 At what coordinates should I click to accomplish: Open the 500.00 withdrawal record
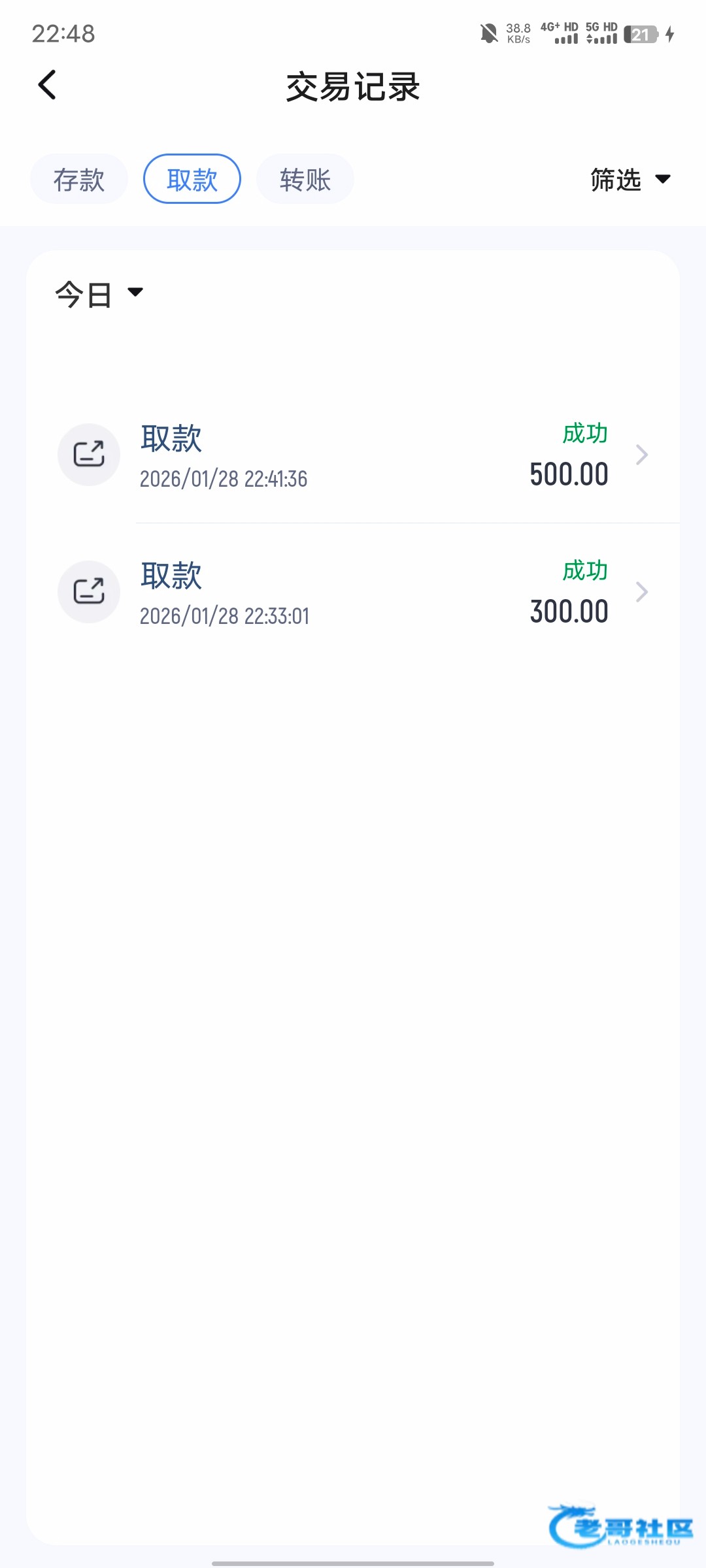pyautogui.click(x=353, y=455)
